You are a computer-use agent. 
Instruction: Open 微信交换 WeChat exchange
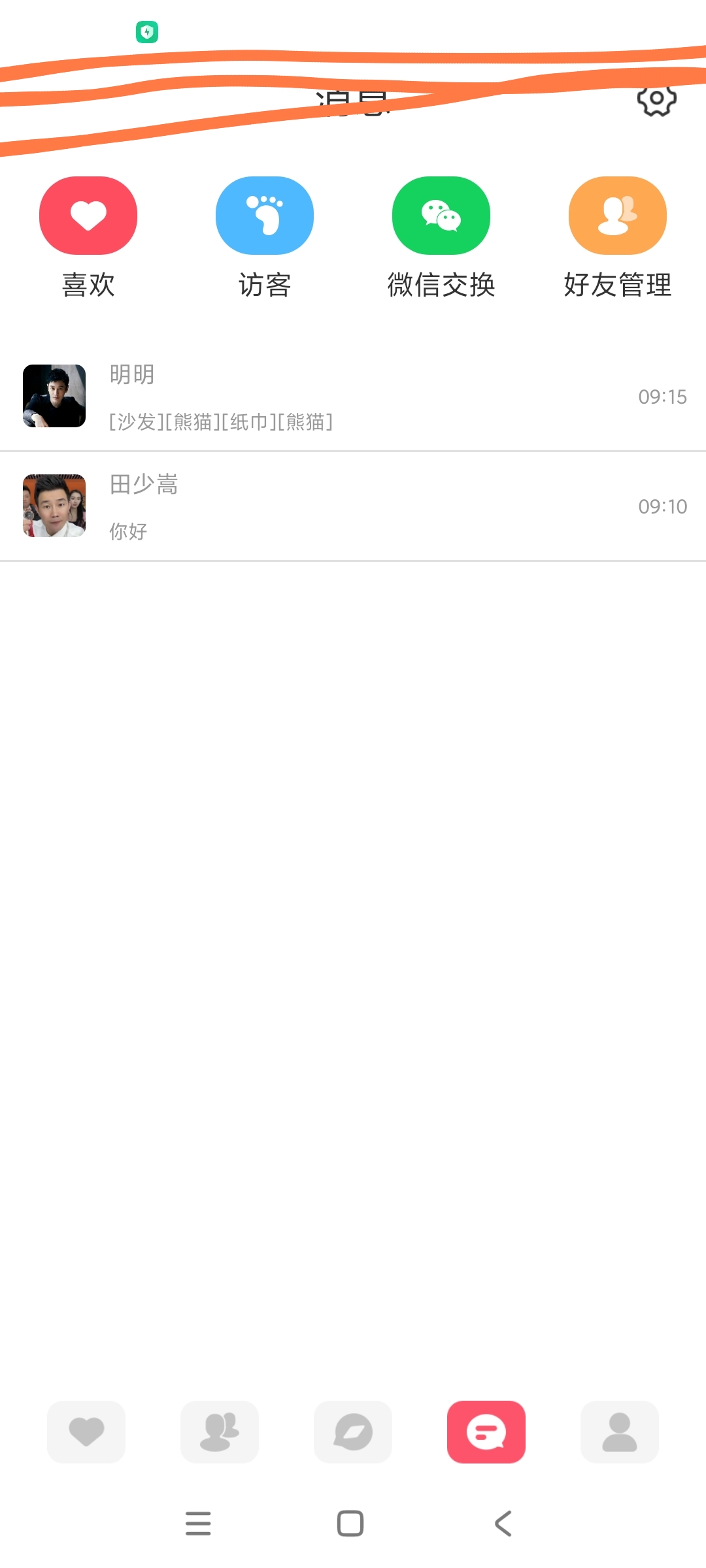441,216
